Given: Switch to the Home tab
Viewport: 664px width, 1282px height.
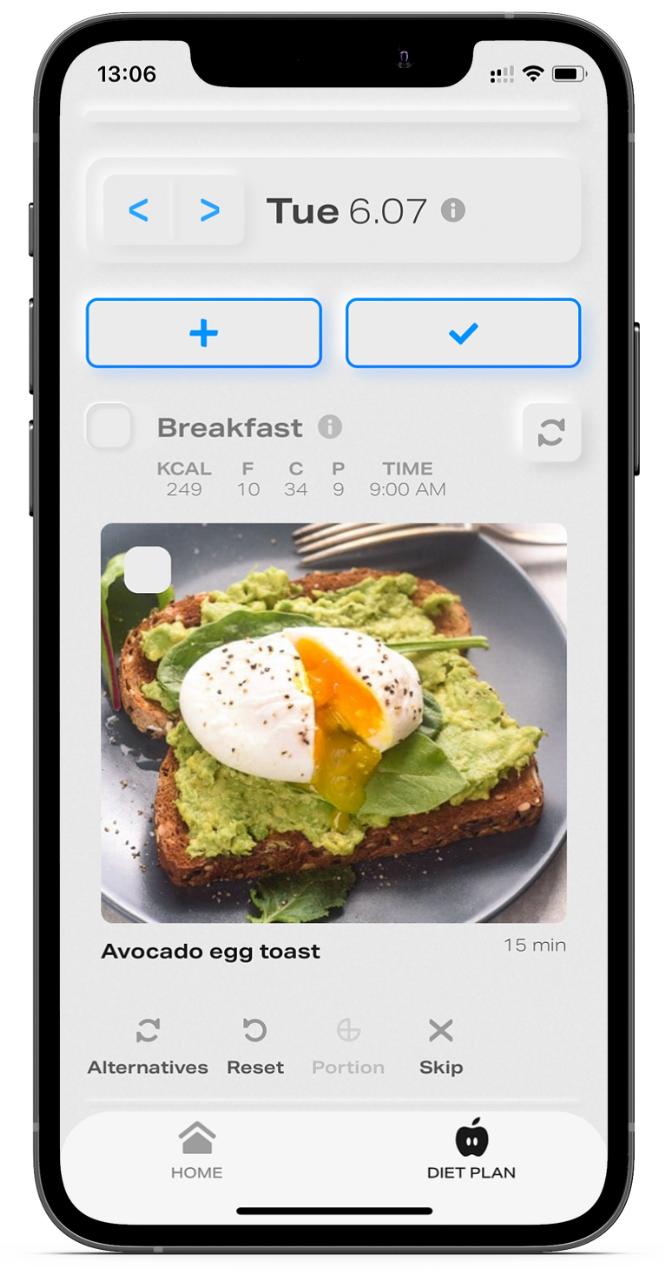Looking at the screenshot, I should click(197, 1150).
